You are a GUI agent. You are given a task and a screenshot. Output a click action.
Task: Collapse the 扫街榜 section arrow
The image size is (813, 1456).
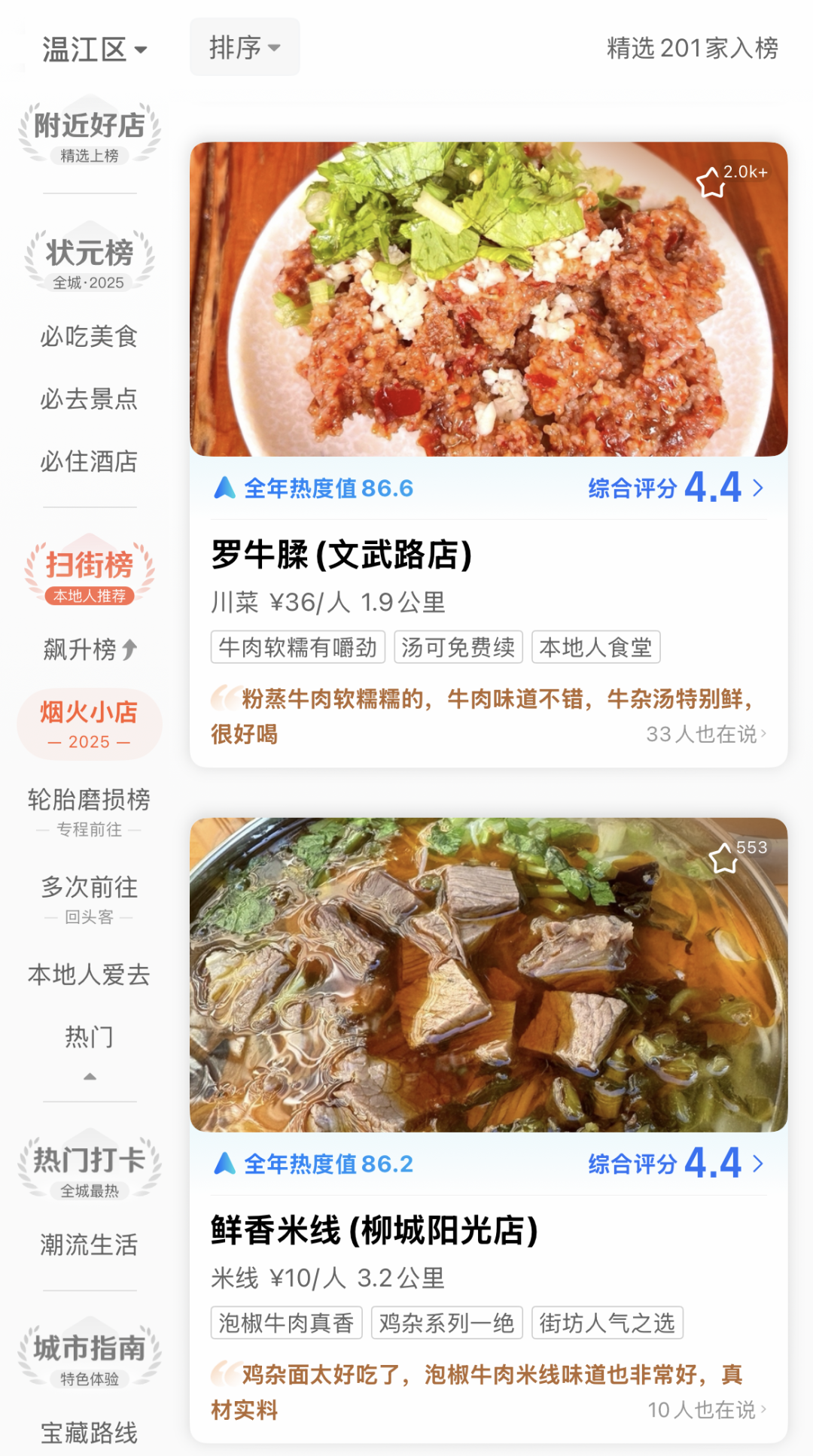click(90, 1077)
